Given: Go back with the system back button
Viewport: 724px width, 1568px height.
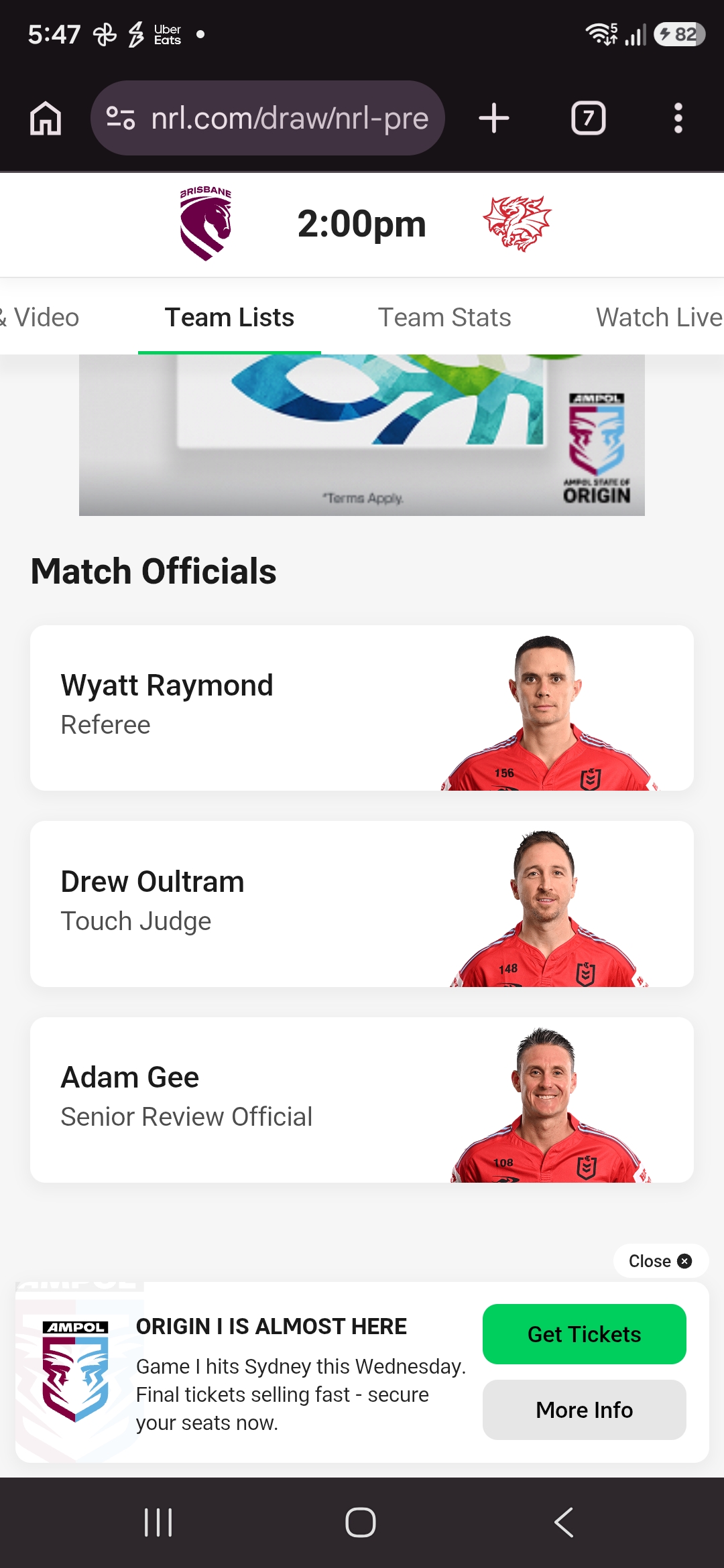Looking at the screenshot, I should pos(564,1522).
